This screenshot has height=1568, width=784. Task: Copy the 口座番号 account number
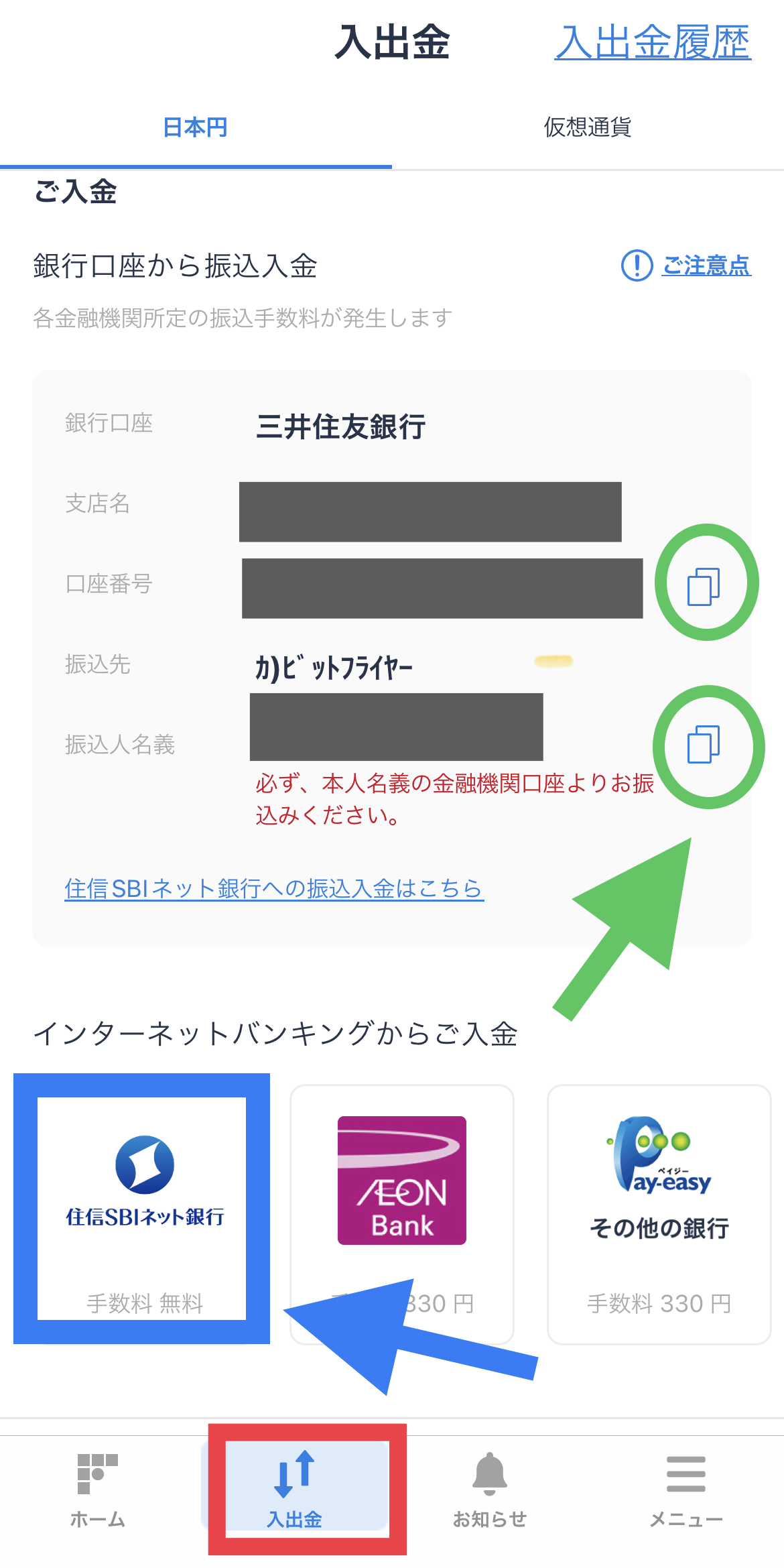704,587
